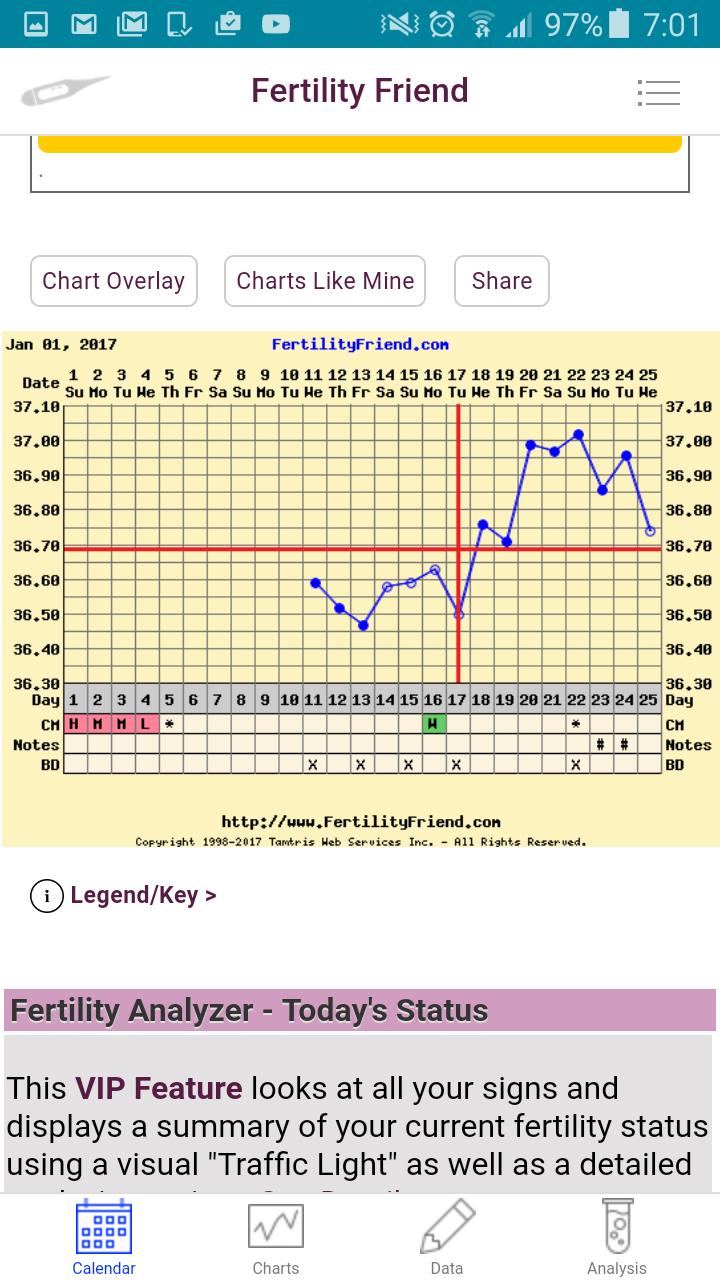Share the fertility chart
The height and width of the screenshot is (1280, 720).
[x=502, y=281]
